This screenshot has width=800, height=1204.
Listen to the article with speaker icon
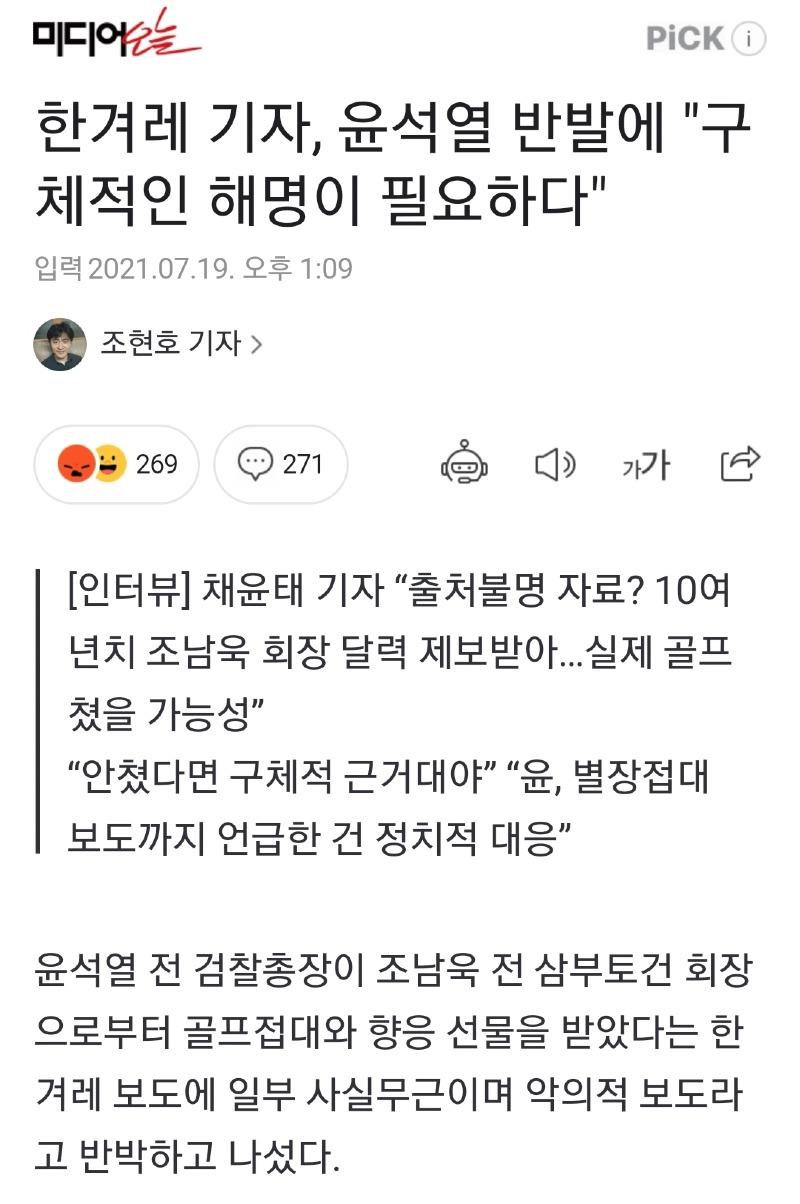tap(555, 464)
